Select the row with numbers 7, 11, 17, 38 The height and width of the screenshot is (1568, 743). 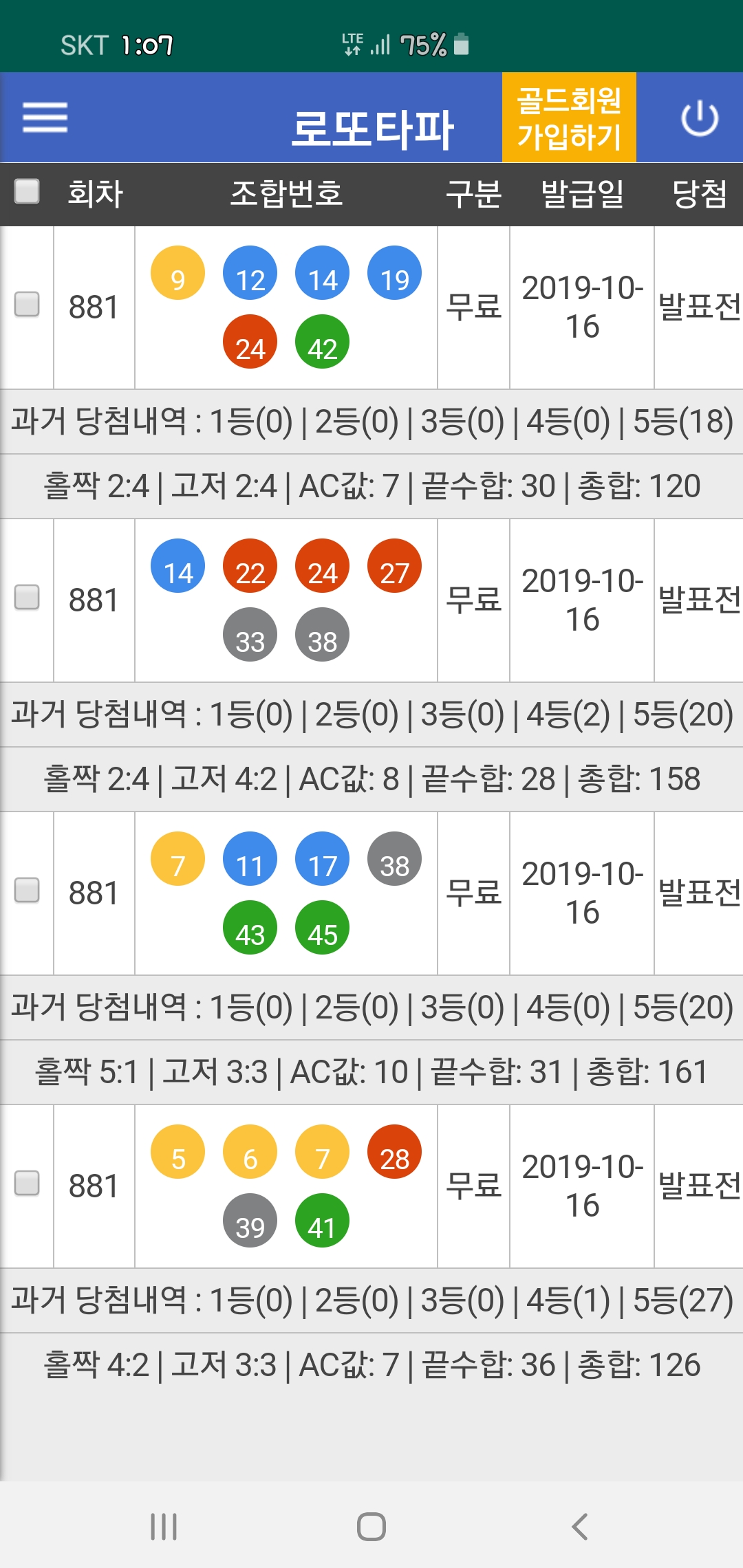(27, 890)
